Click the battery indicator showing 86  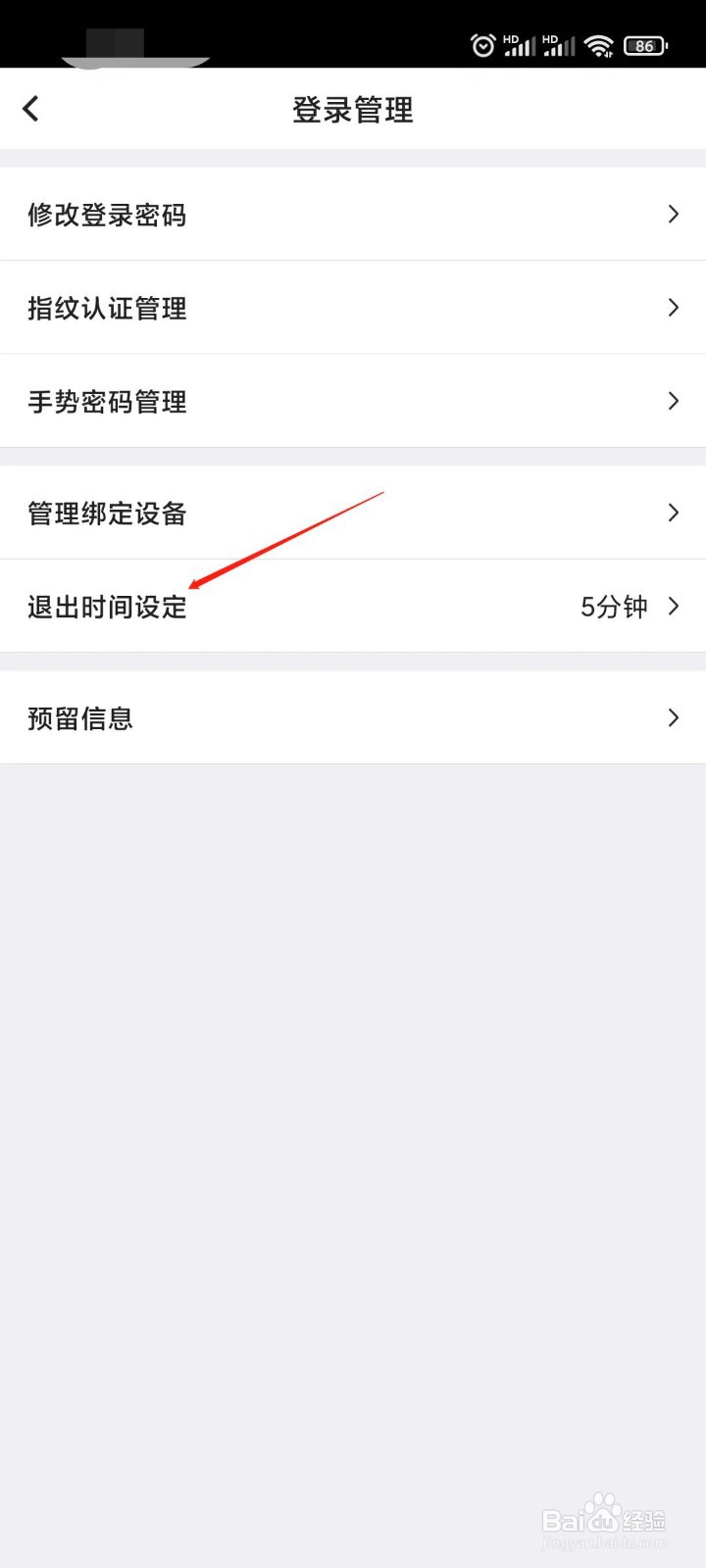(x=644, y=45)
